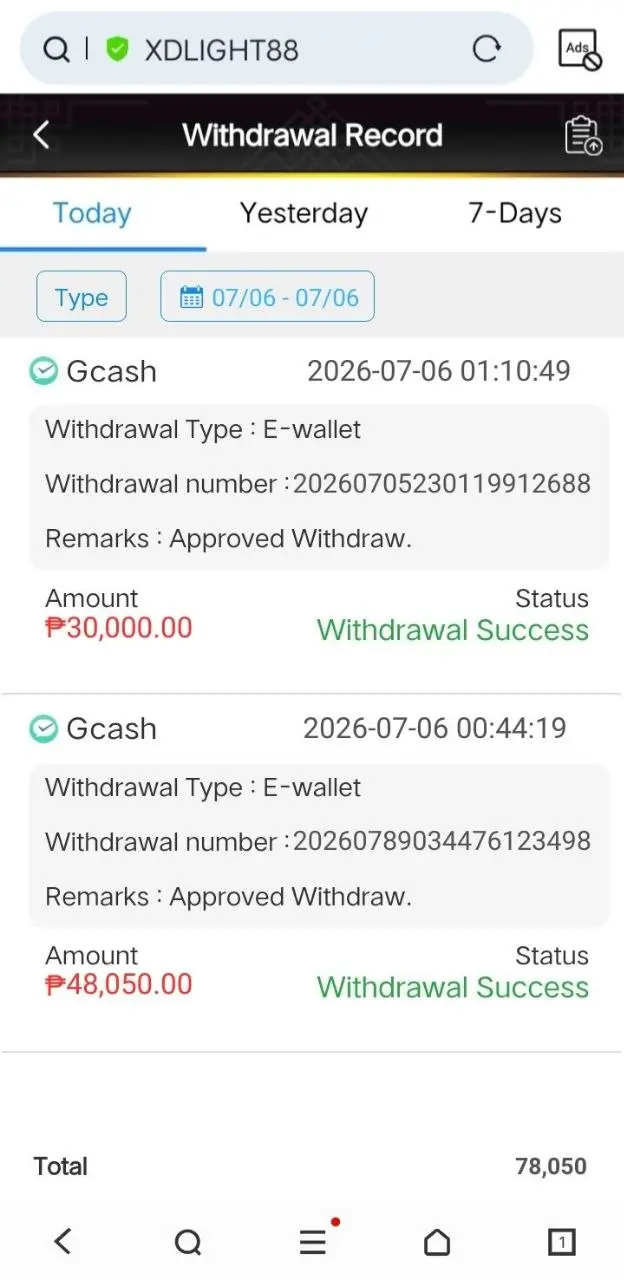The height and width of the screenshot is (1280, 624).
Task: Open the browser tabs switcher
Action: pyautogui.click(x=562, y=1242)
